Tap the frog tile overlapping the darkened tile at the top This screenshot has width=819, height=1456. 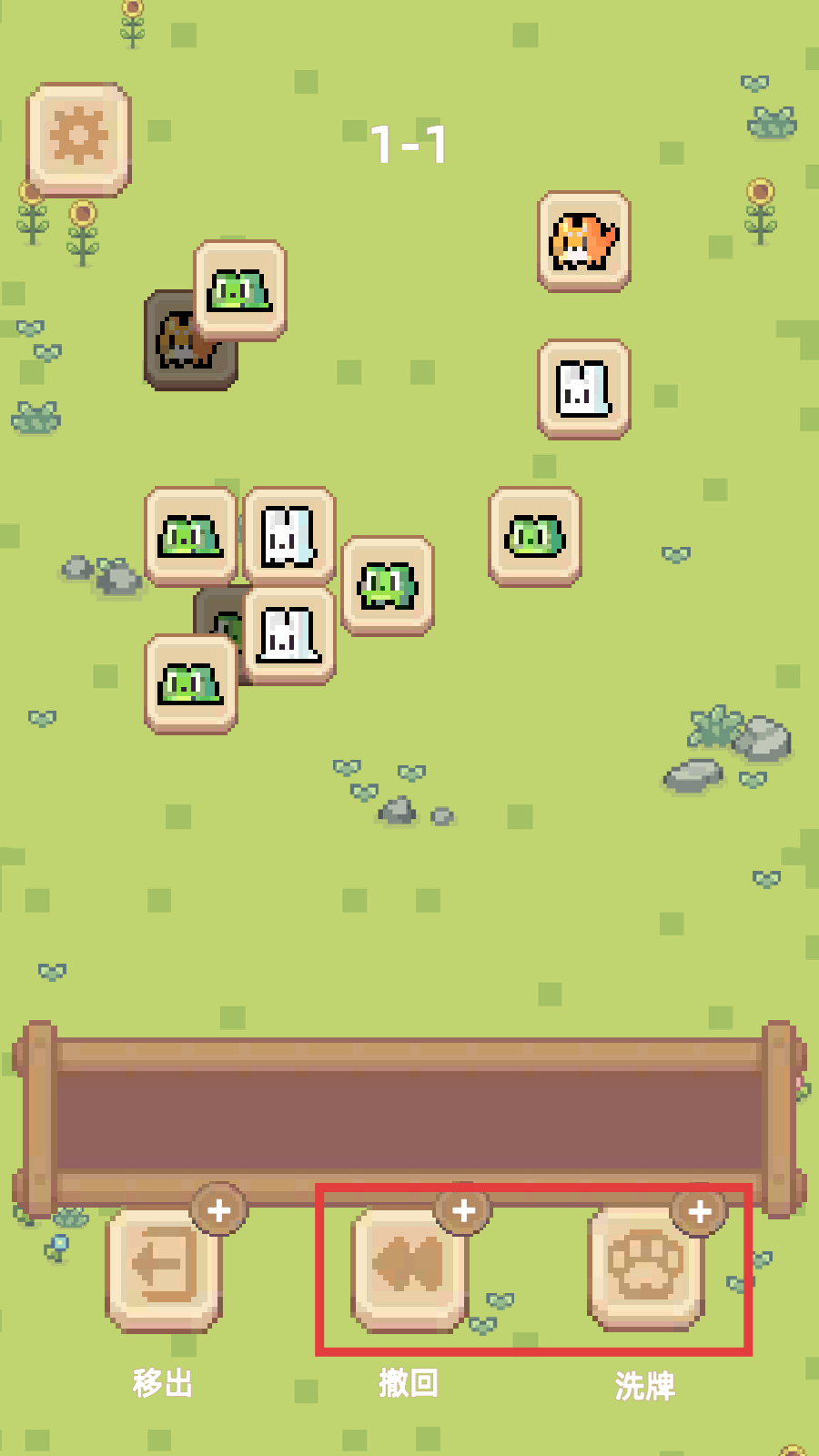[x=240, y=290]
